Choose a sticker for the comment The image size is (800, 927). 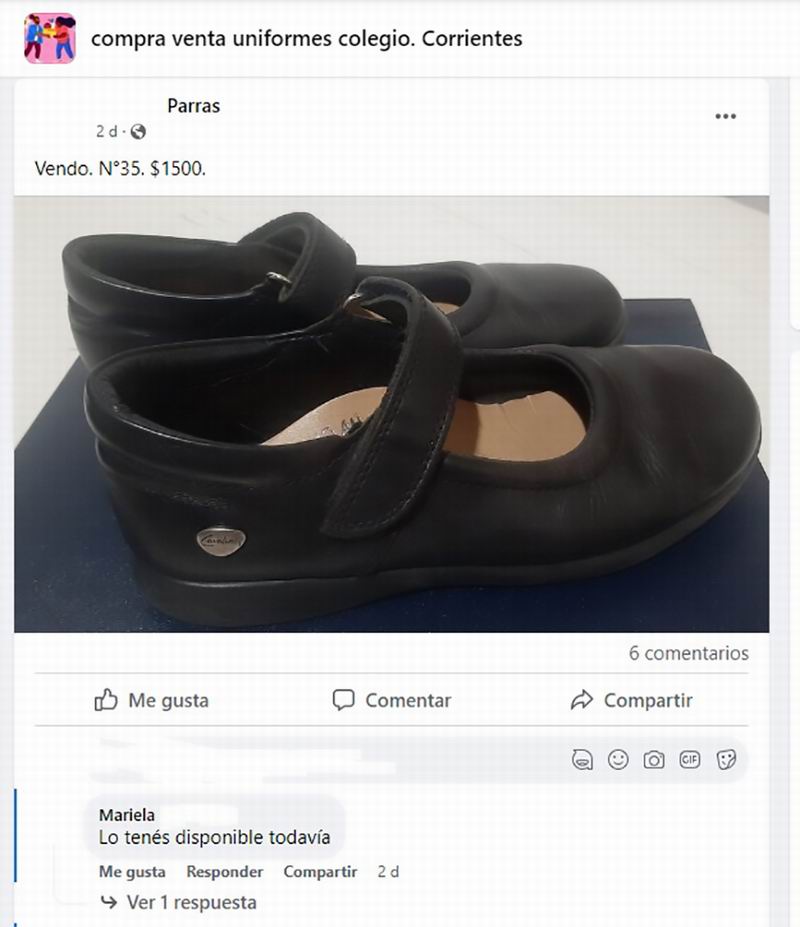point(727,760)
